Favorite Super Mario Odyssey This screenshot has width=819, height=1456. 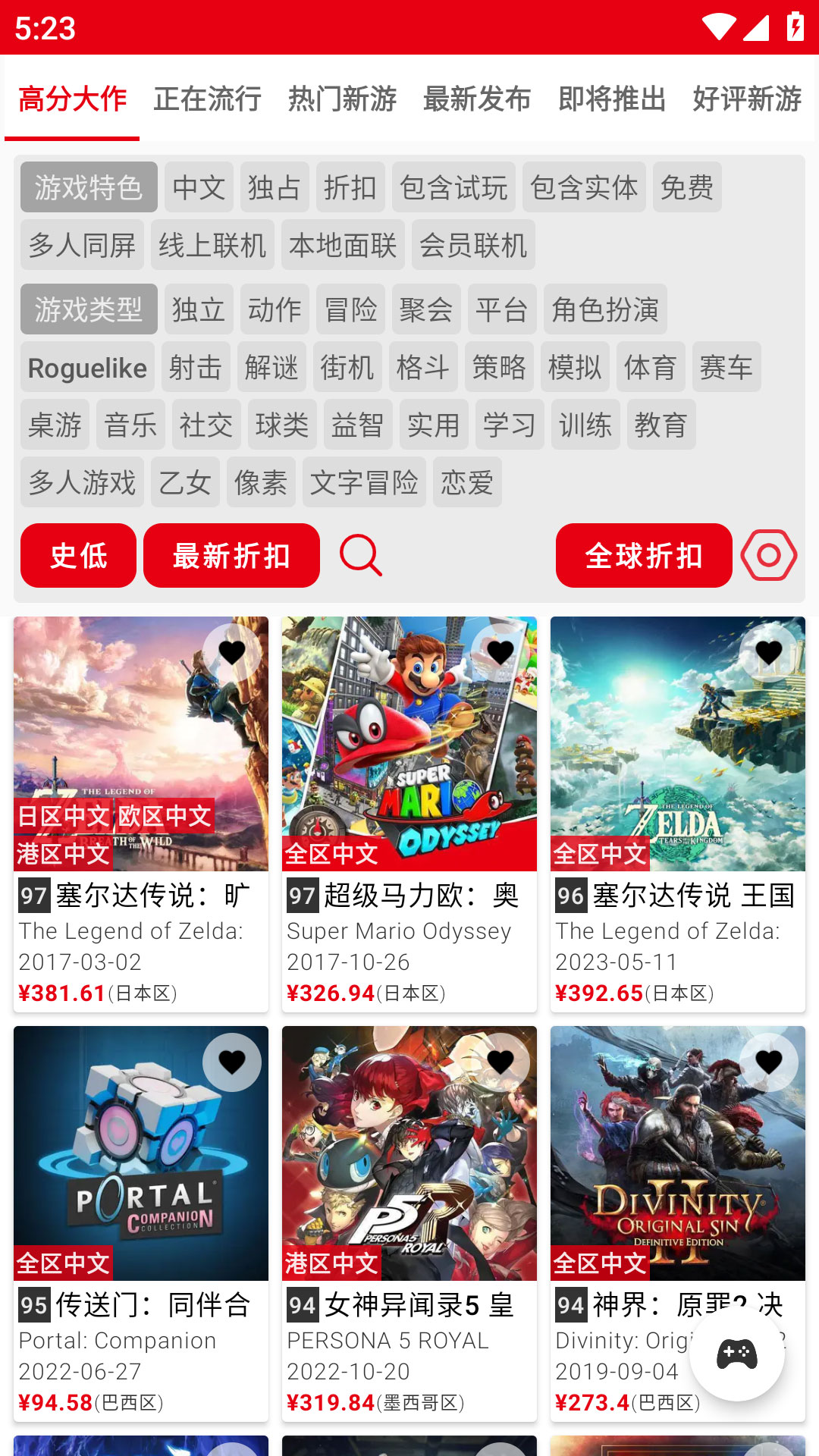[x=501, y=651]
